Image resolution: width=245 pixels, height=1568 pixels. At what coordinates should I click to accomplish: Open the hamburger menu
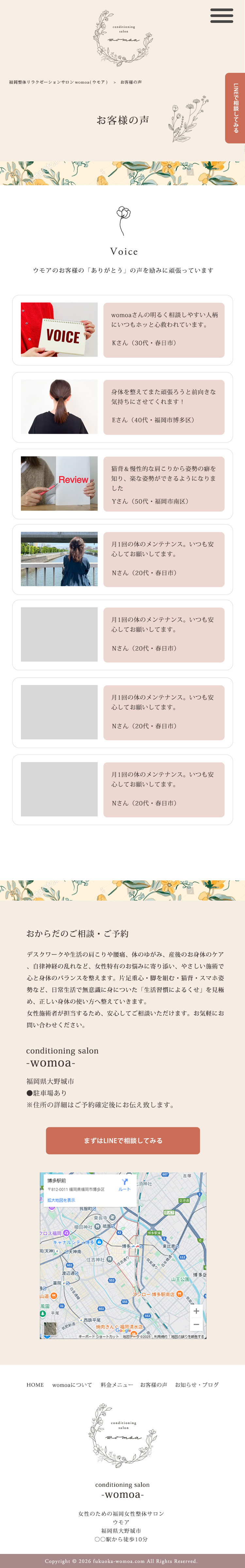coord(221,16)
